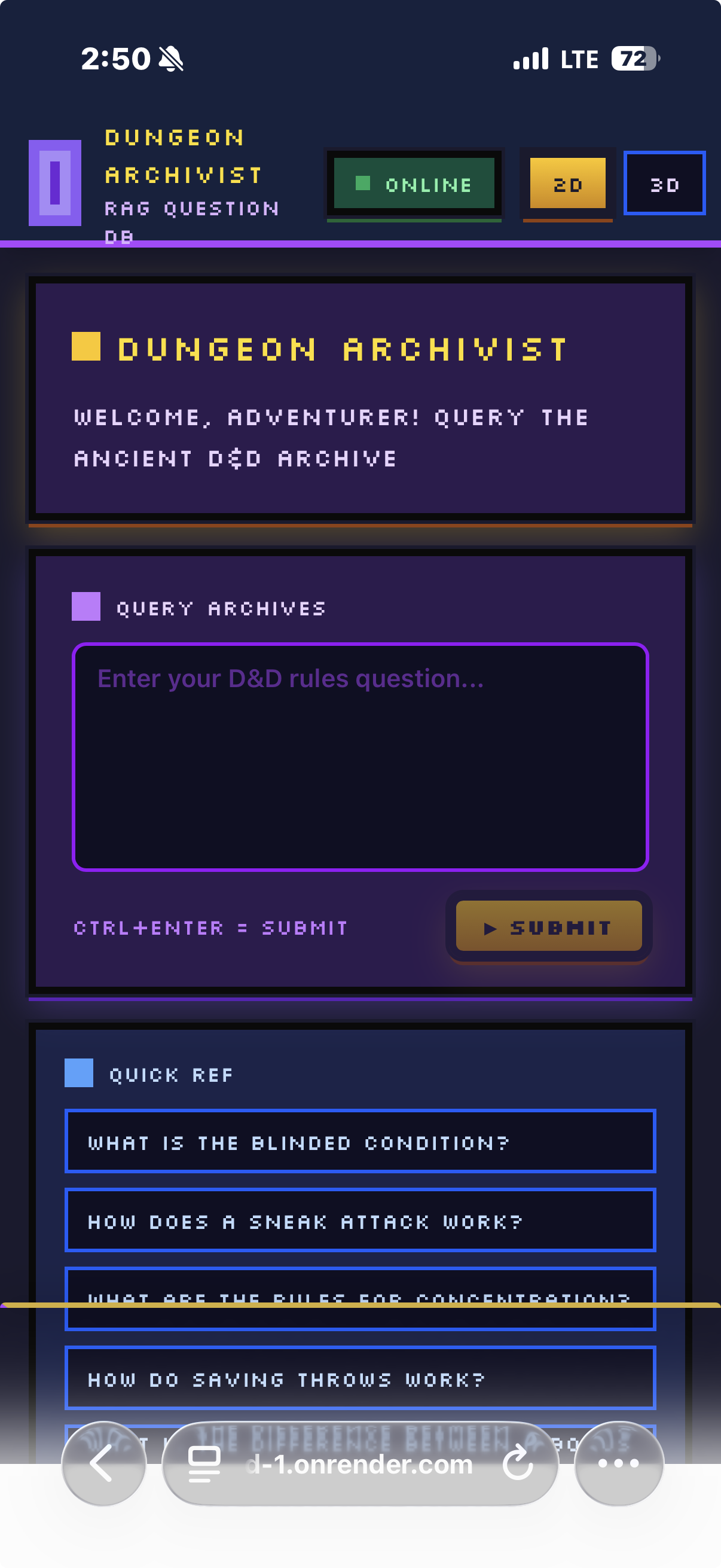The width and height of the screenshot is (721, 1568).
Task: Pick the concentration rules quick ref
Action: (360, 1315)
